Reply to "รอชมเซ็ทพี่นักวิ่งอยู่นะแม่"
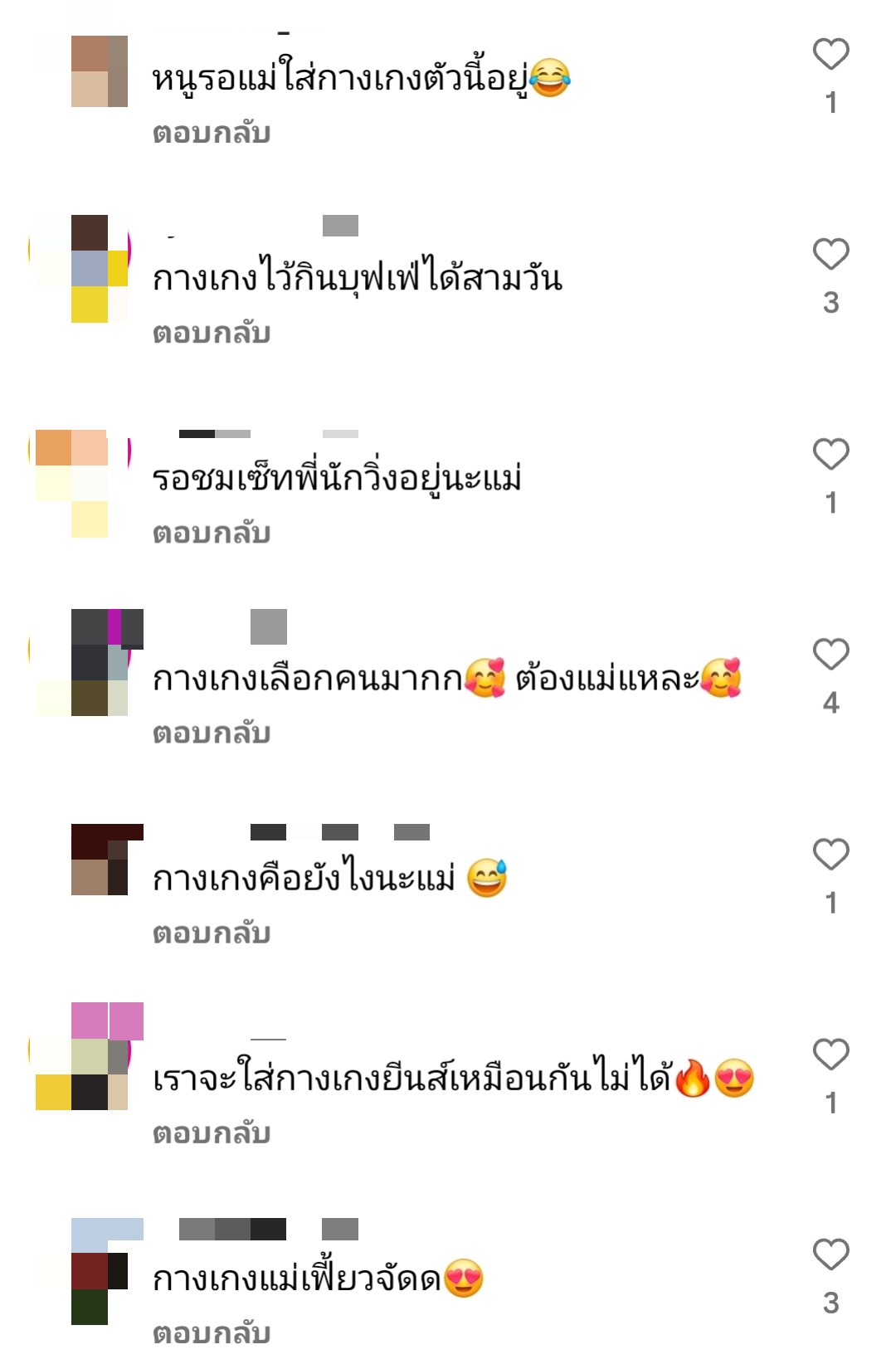The image size is (896, 1369). coord(212,533)
